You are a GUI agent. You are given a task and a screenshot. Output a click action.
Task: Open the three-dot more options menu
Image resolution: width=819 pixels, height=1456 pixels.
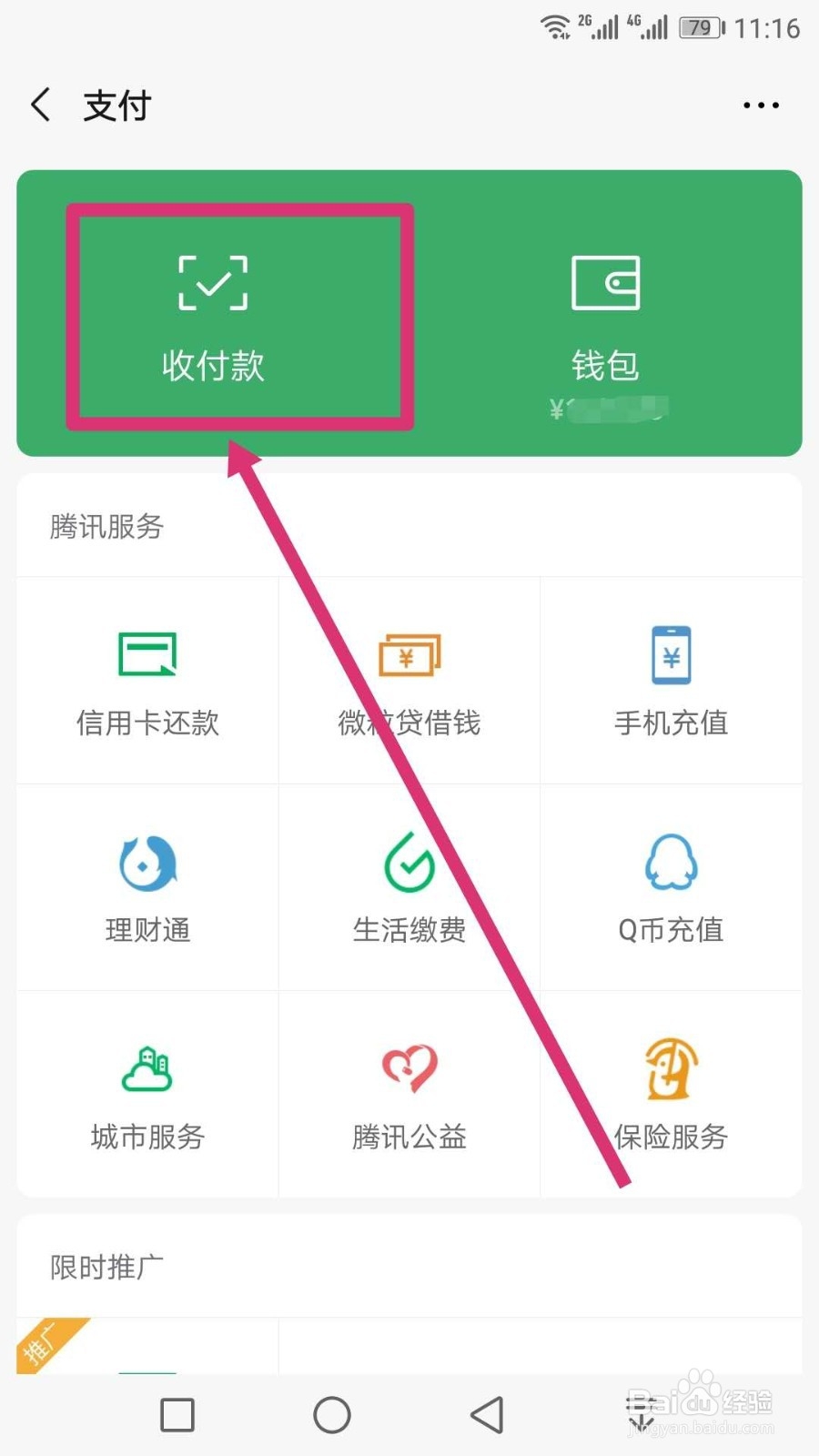click(761, 105)
